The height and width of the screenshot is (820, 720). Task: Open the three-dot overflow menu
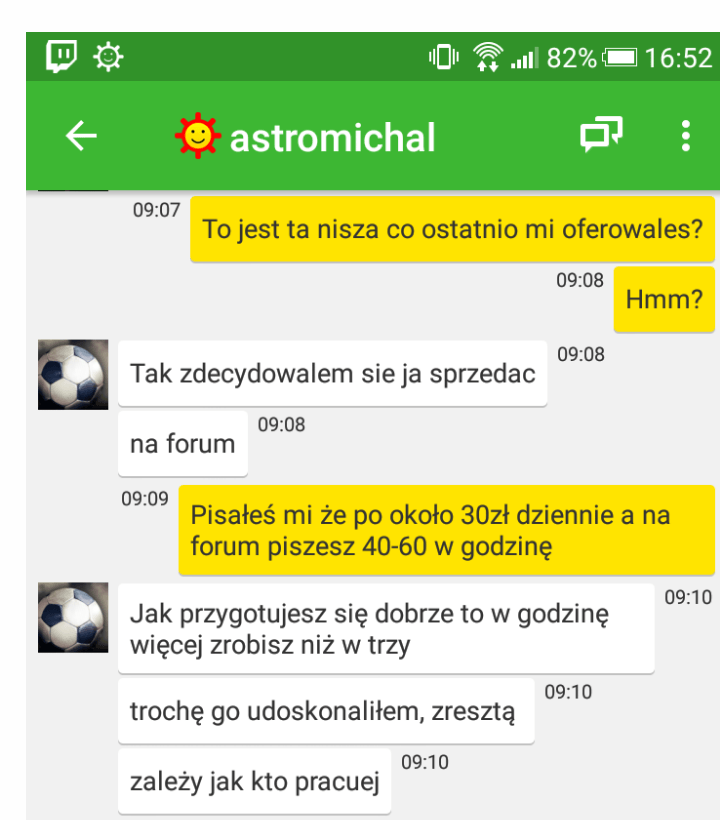(685, 136)
